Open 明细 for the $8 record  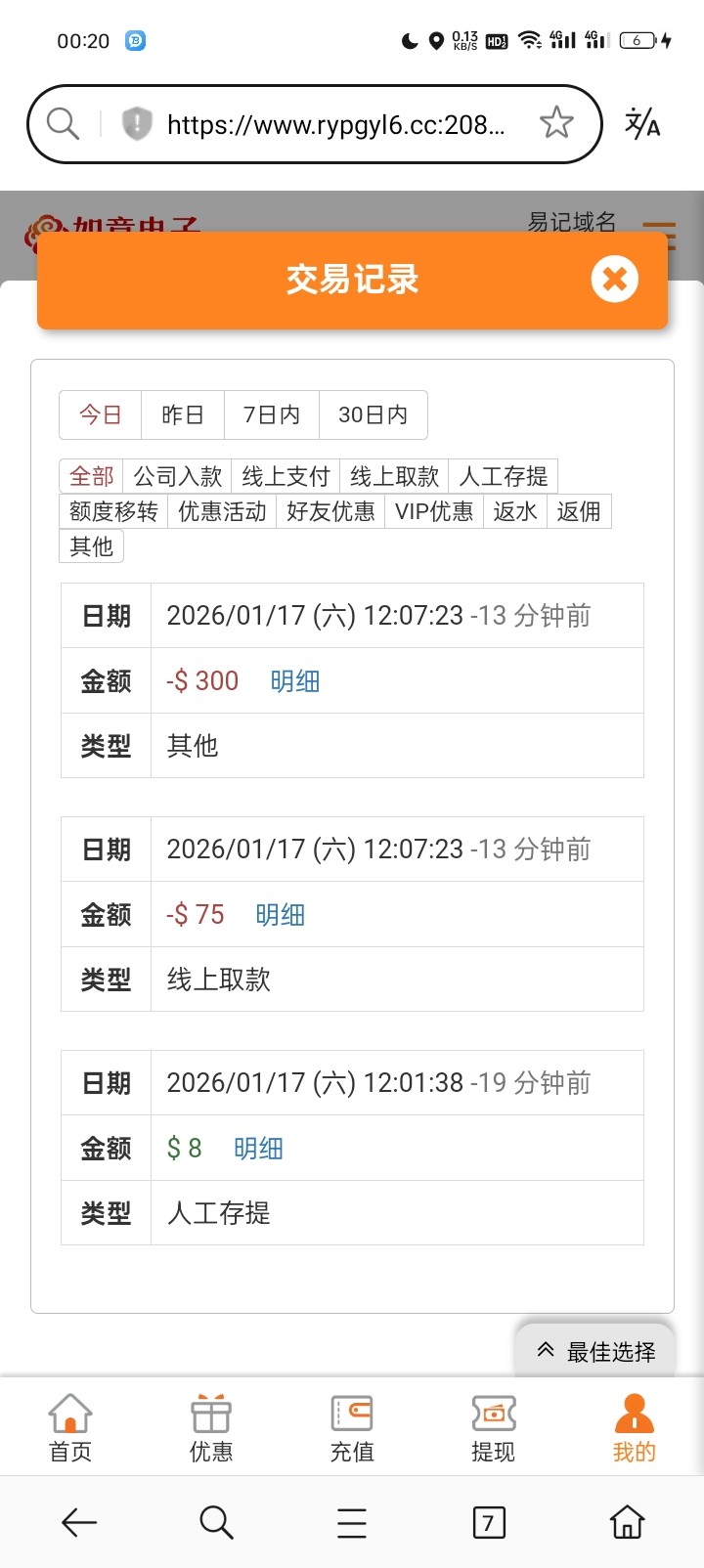tap(258, 1148)
